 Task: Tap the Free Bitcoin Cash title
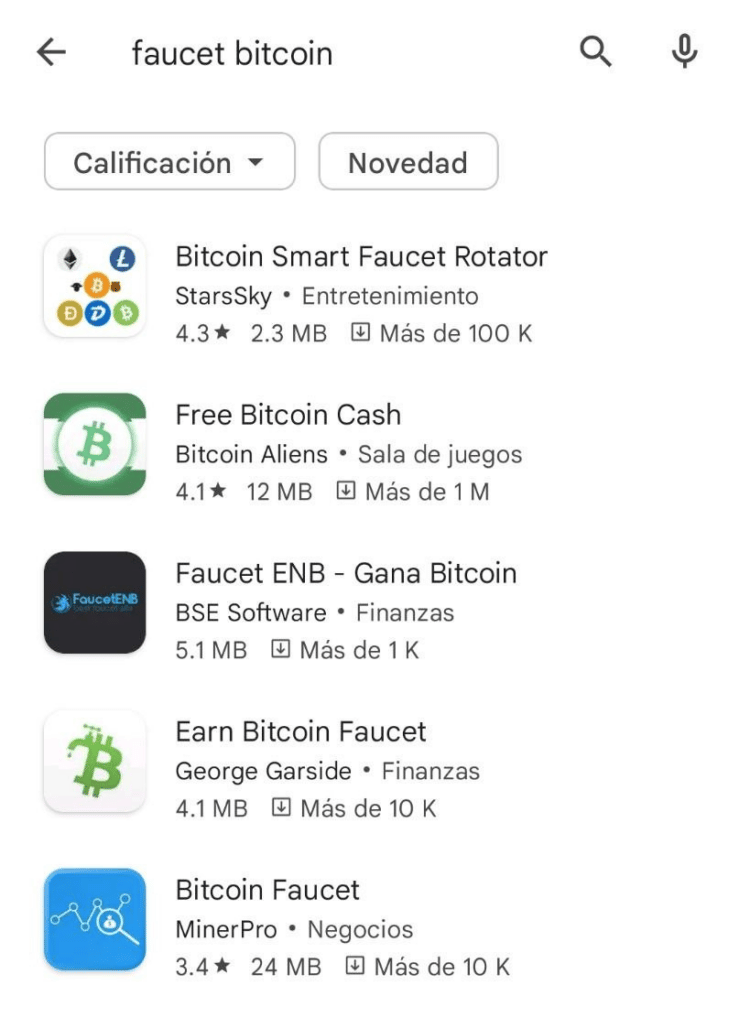point(288,414)
